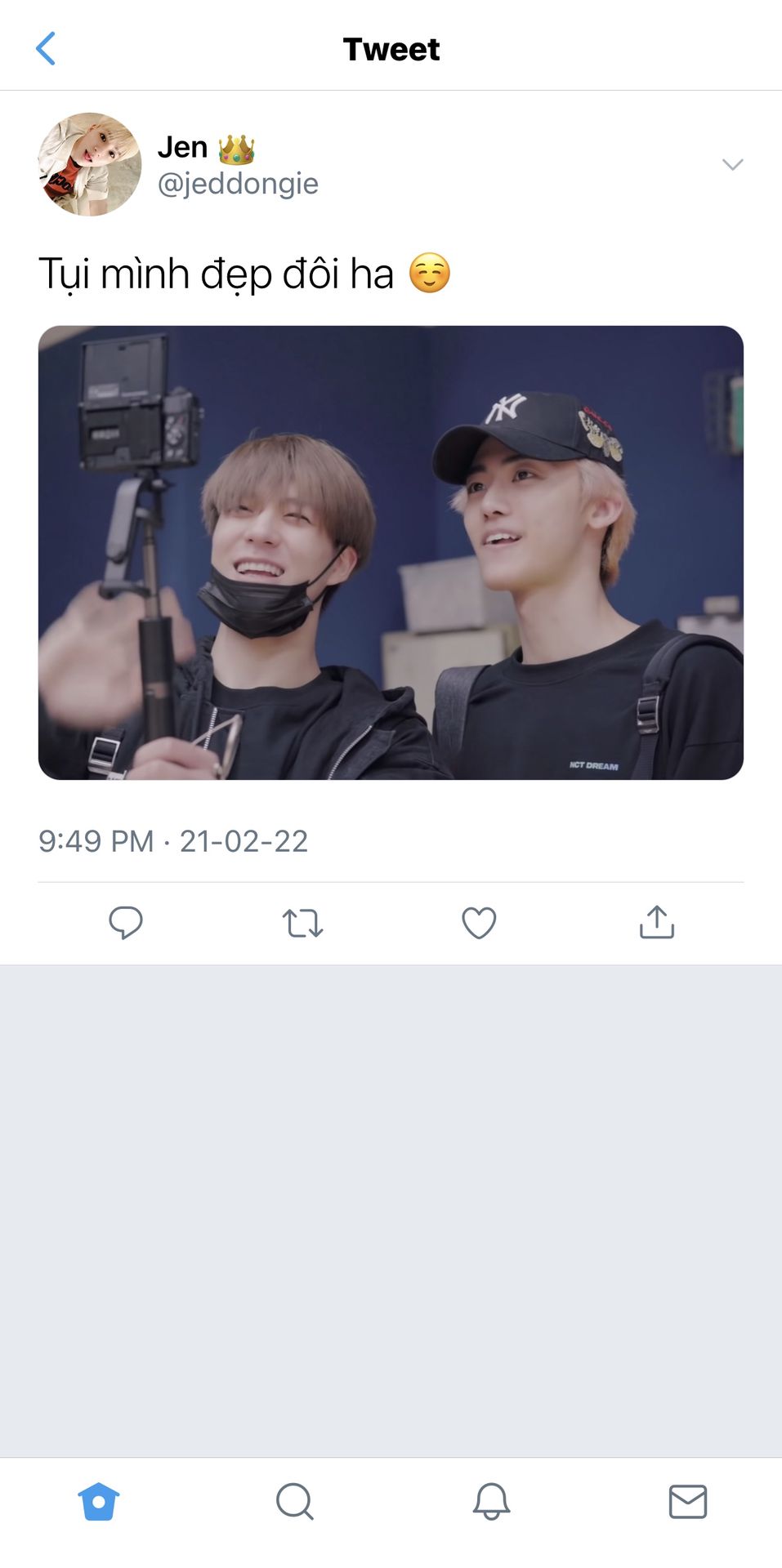Retweet Jen's tweet
Screen dimensions: 782x1568
[x=302, y=923]
